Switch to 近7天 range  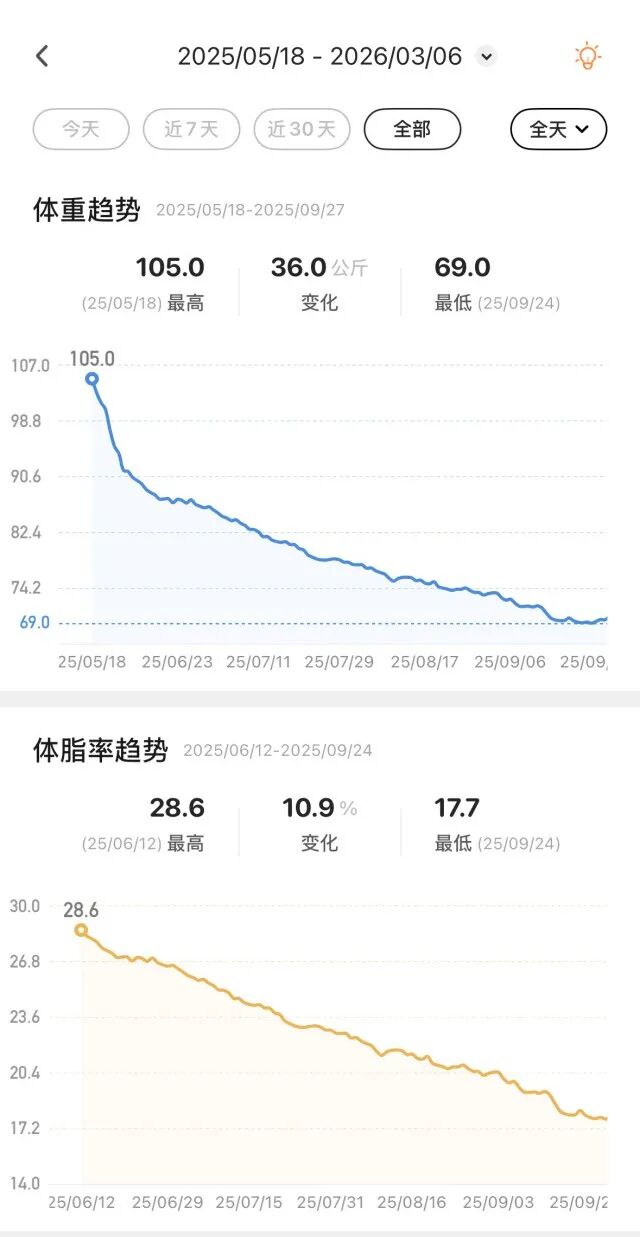[191, 129]
